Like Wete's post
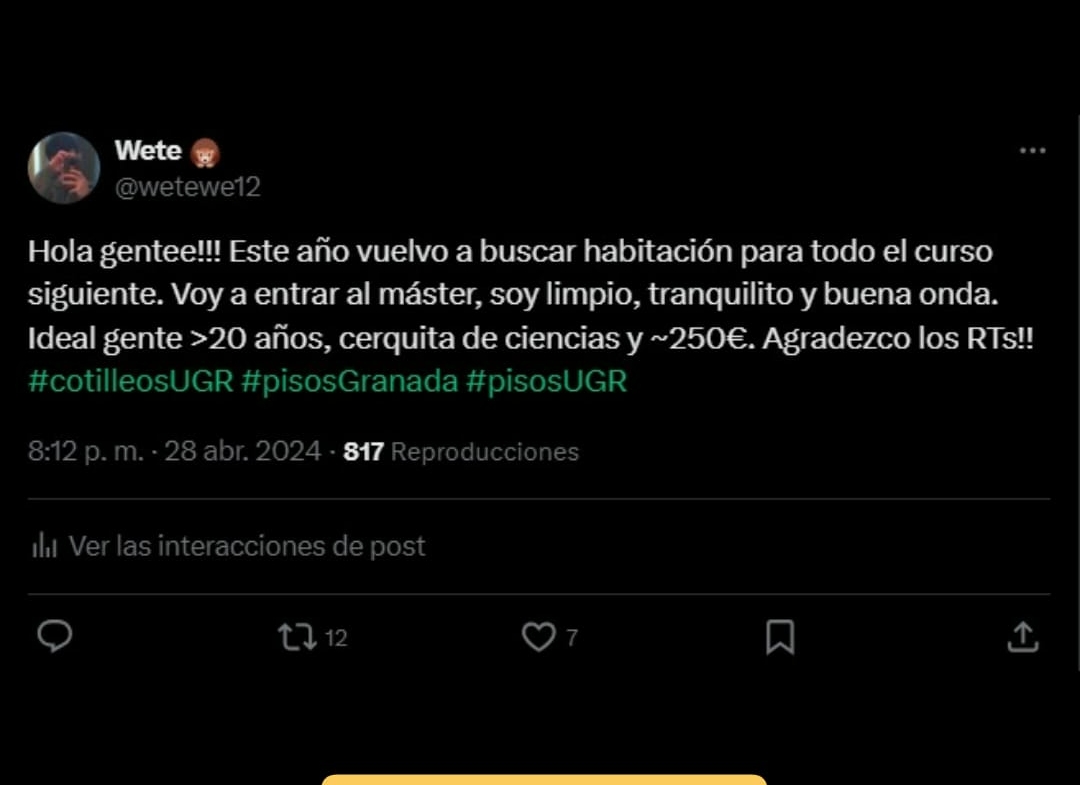The height and width of the screenshot is (785, 1080). click(539, 637)
